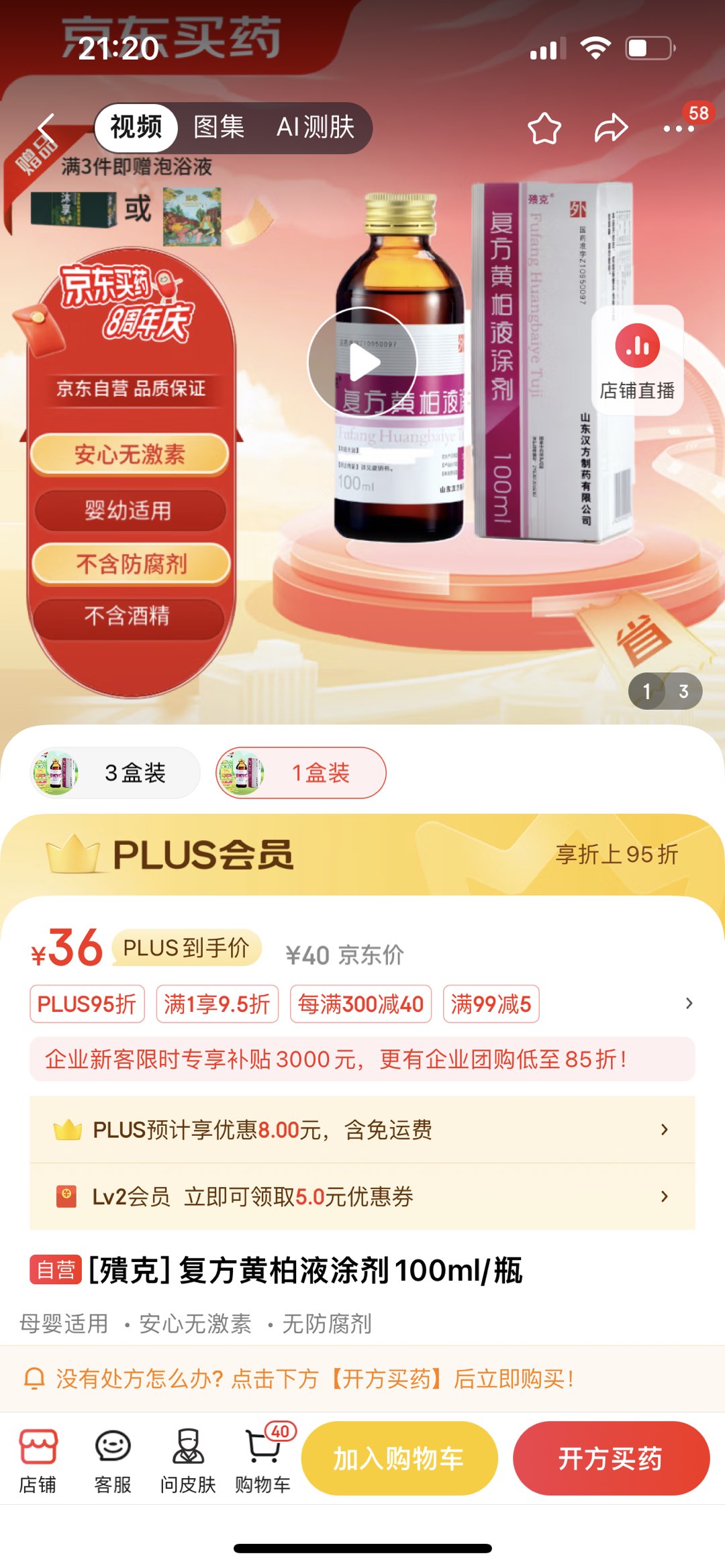Select the 1盒装 option
This screenshot has height=1568, width=725.
301,773
